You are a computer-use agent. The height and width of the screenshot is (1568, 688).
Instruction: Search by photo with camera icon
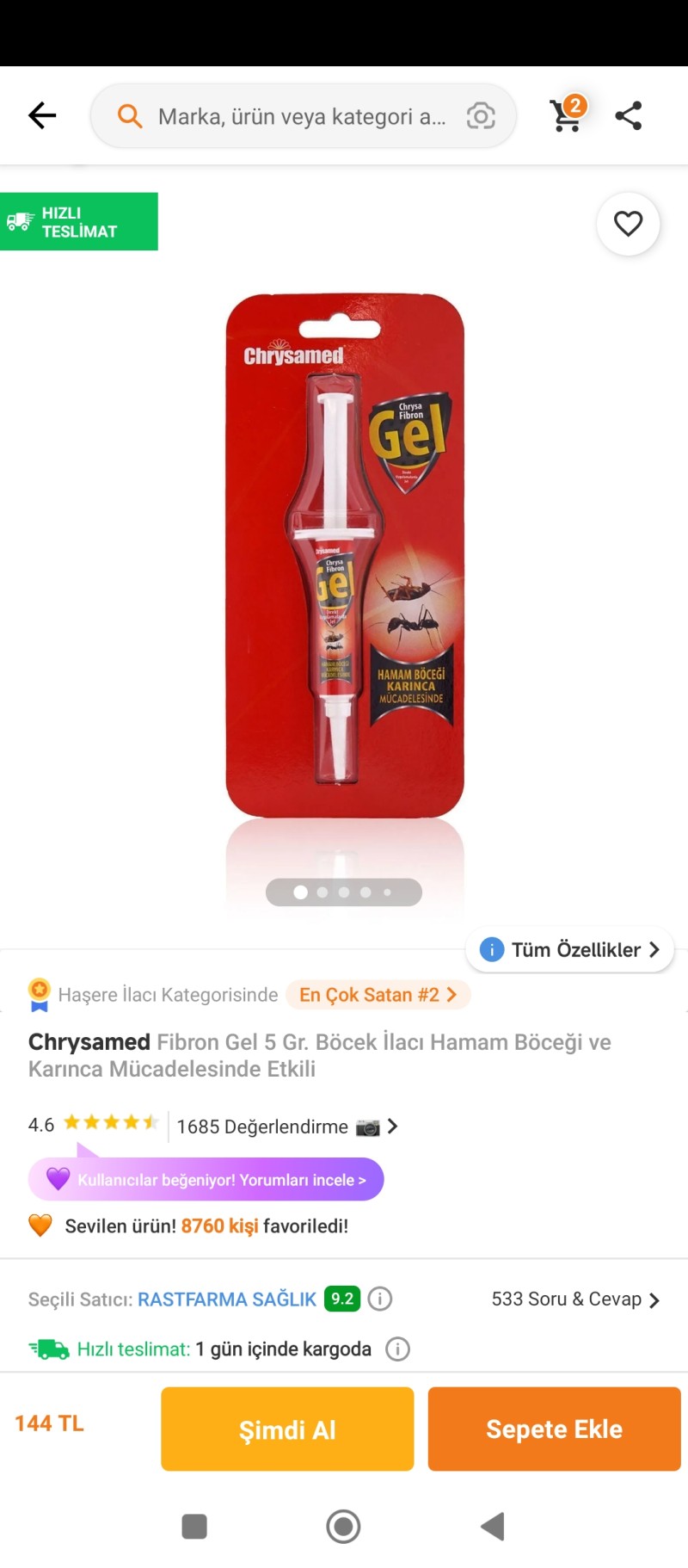tap(481, 116)
